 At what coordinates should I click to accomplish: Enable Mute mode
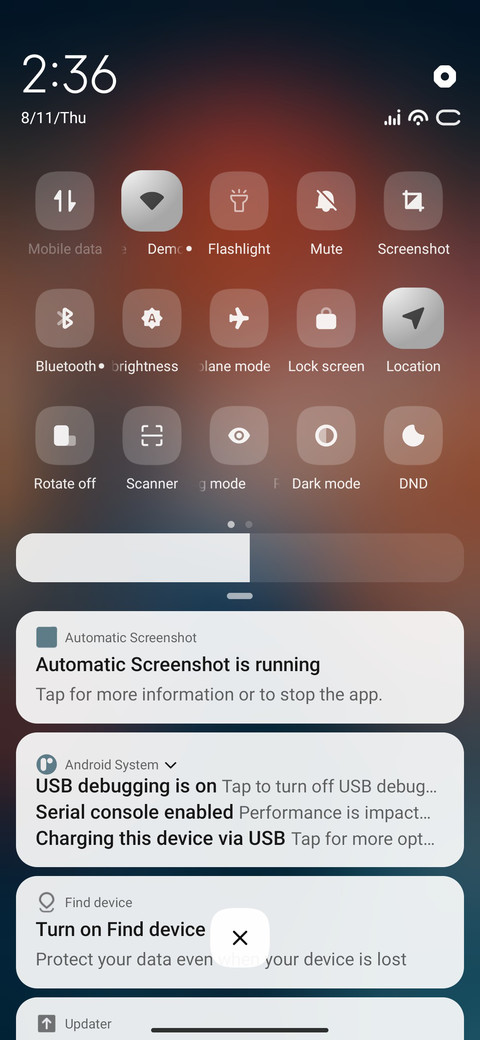pyautogui.click(x=326, y=201)
